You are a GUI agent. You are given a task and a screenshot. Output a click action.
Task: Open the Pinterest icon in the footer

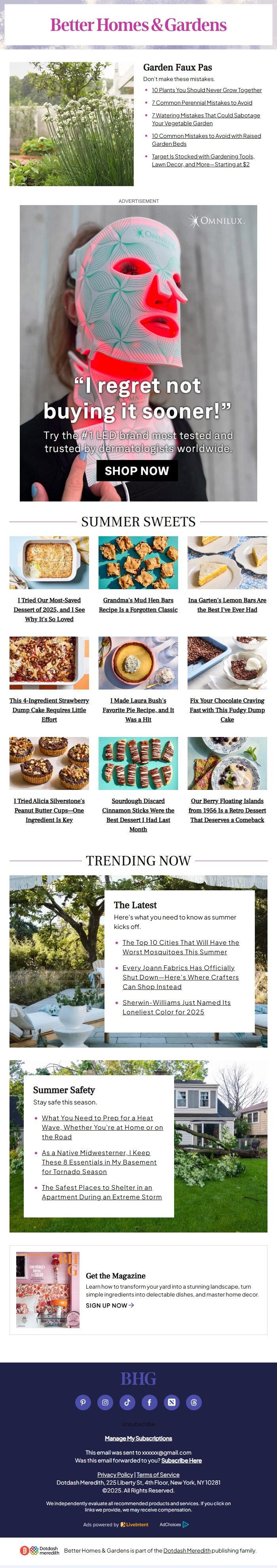pyautogui.click(x=83, y=1402)
